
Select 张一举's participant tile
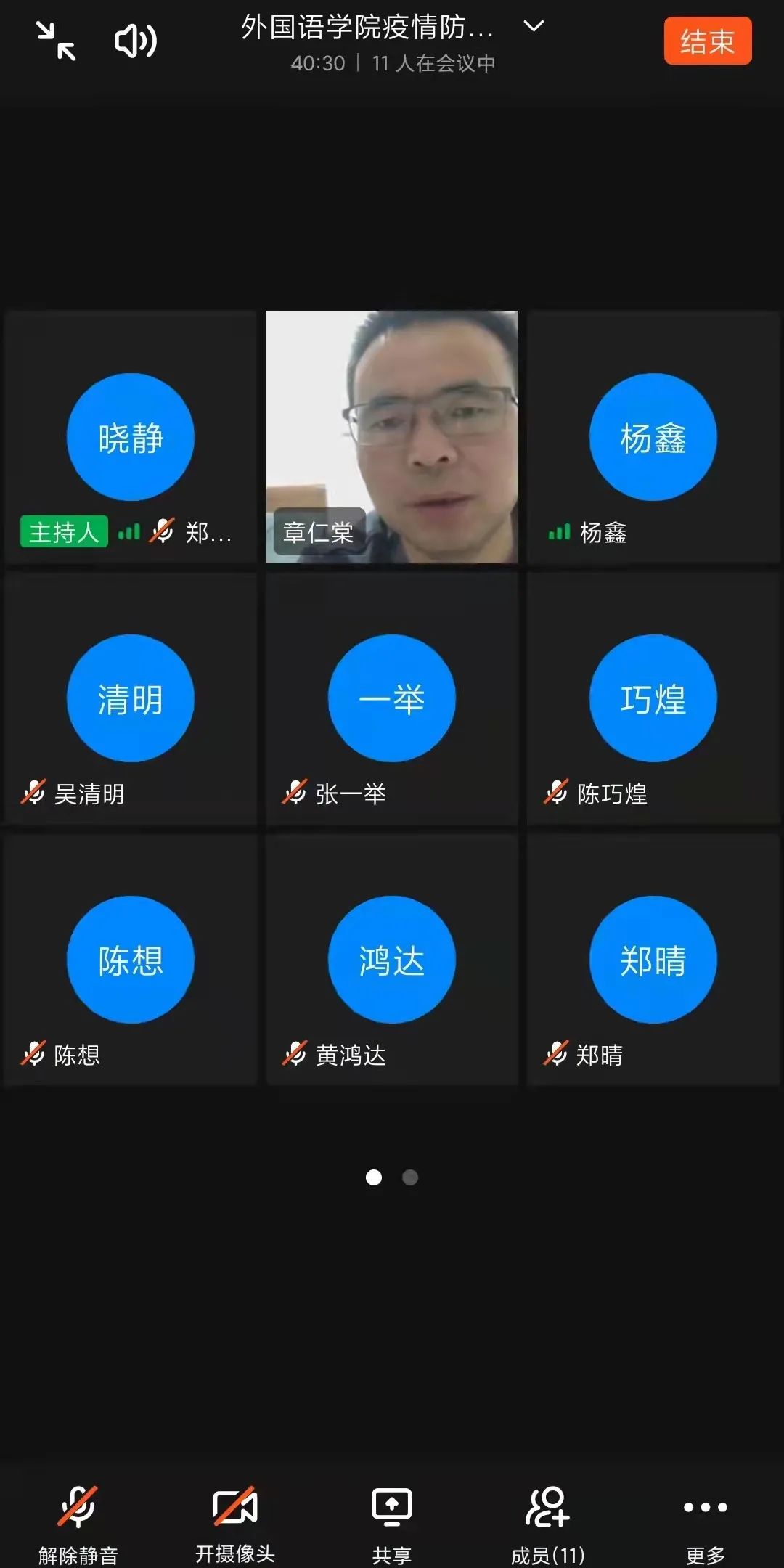(x=392, y=698)
